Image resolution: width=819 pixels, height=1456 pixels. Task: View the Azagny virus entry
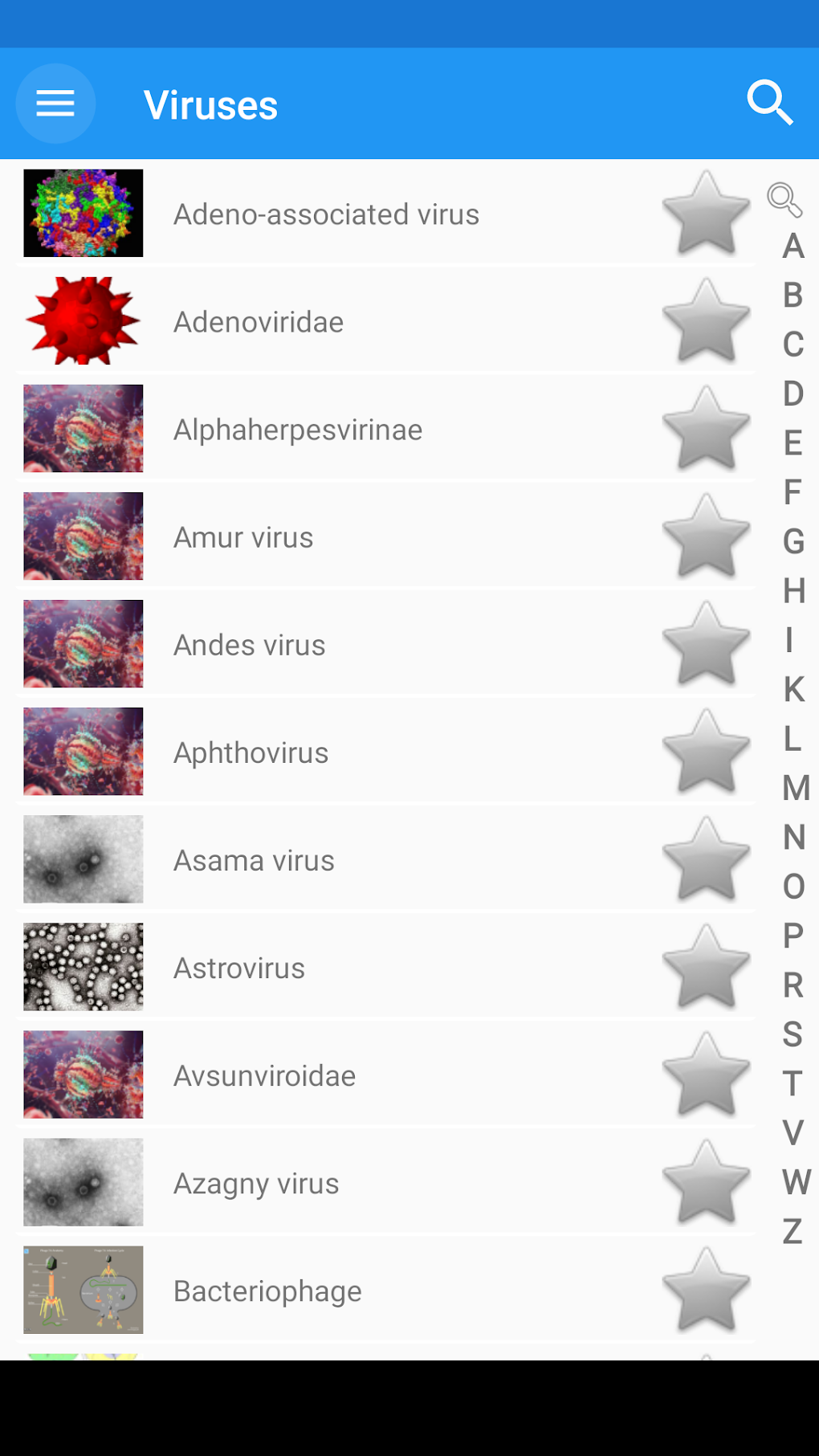coord(256,1183)
